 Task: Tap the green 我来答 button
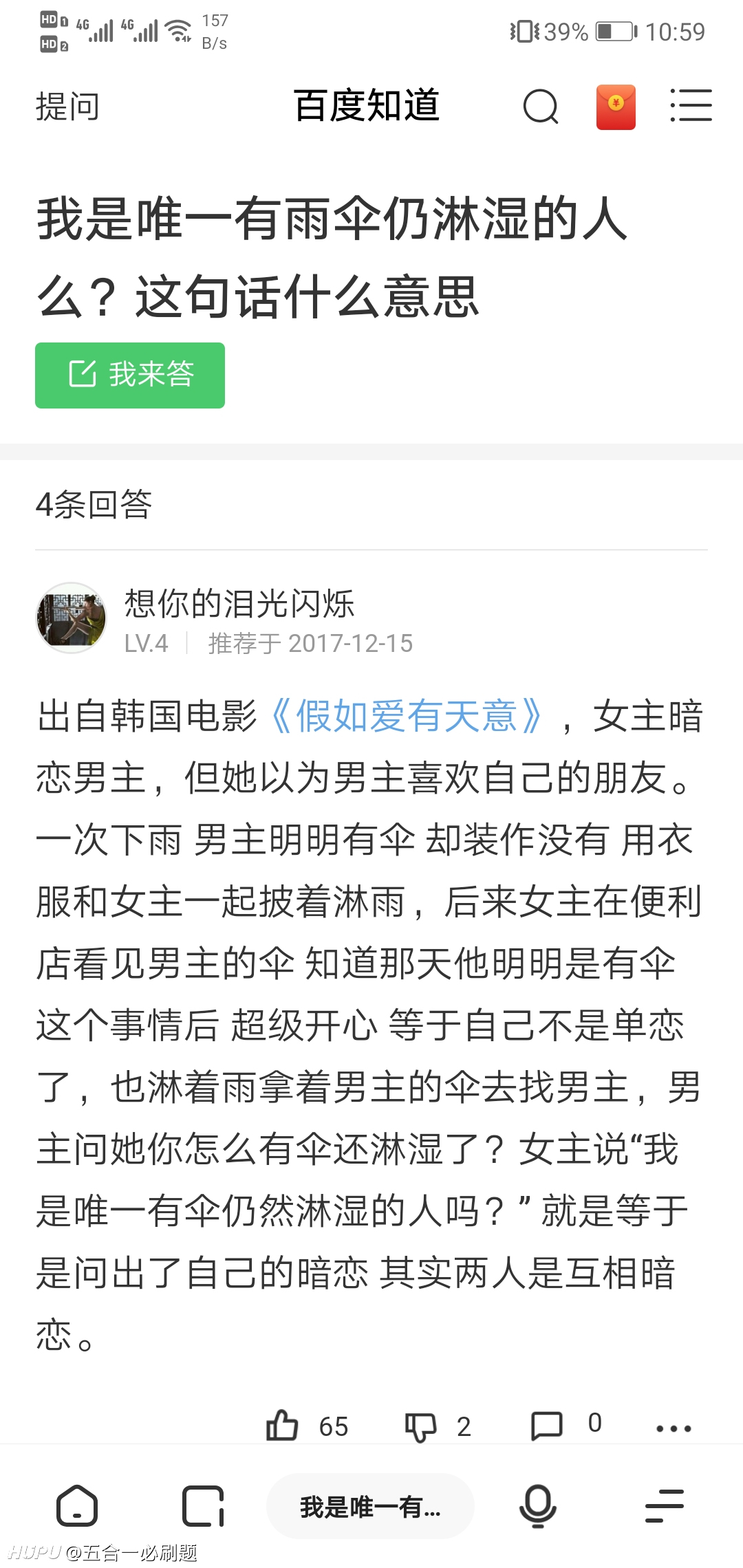click(130, 375)
